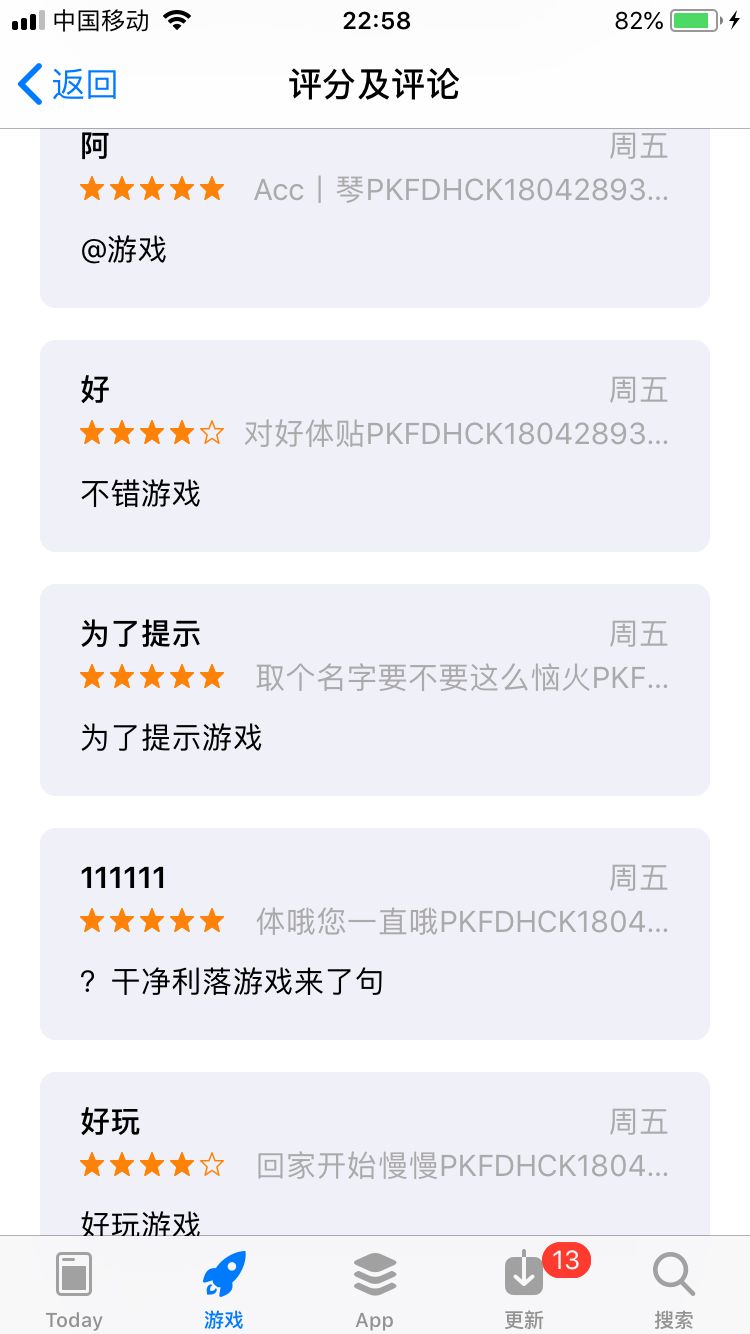Tap the empty star in 好玩's four-star rating
This screenshot has height=1334, width=750.
(213, 1165)
